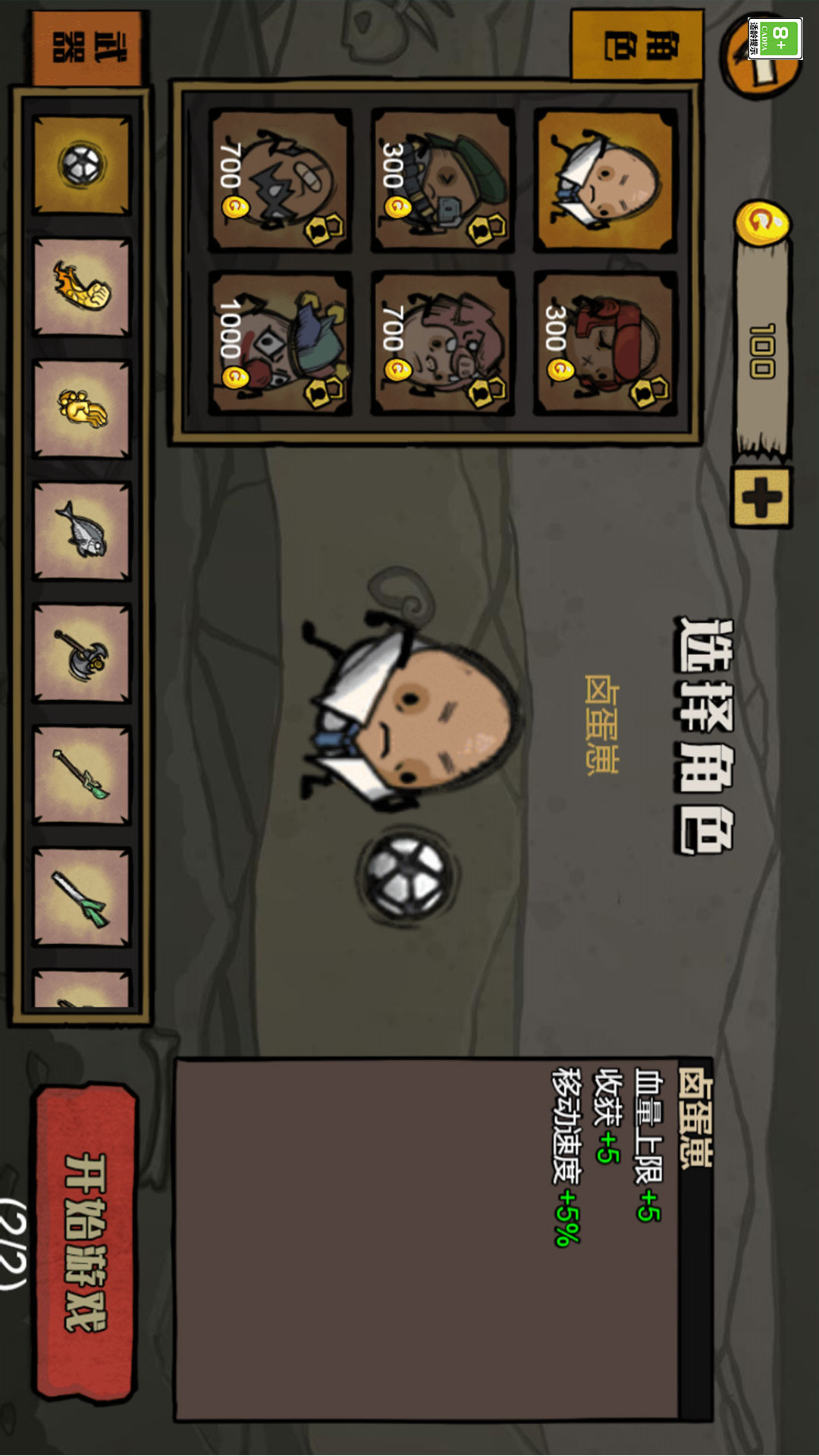This screenshot has width=819, height=1456.
Task: Switch to the 角色 character tab
Action: pyautogui.click(x=637, y=45)
